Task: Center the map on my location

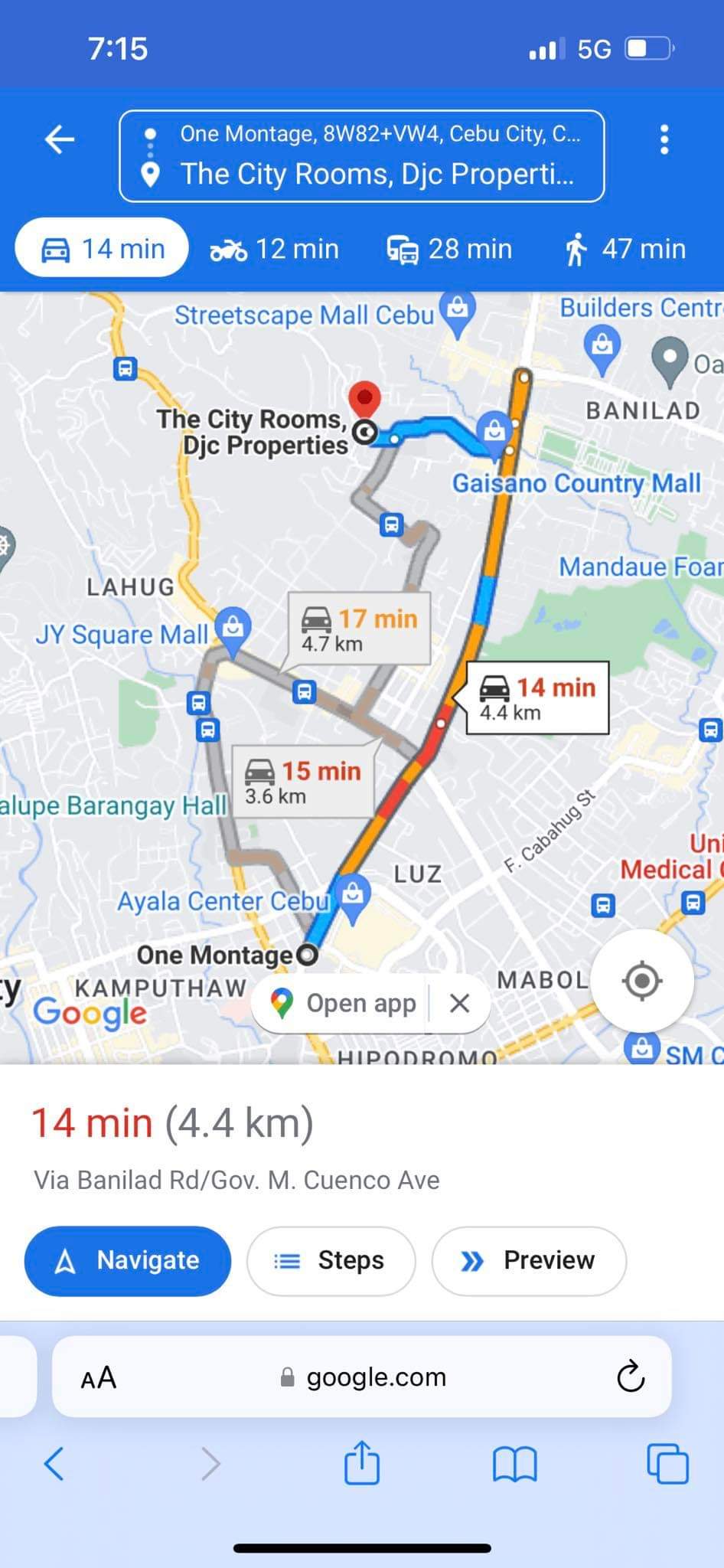Action: coord(642,980)
